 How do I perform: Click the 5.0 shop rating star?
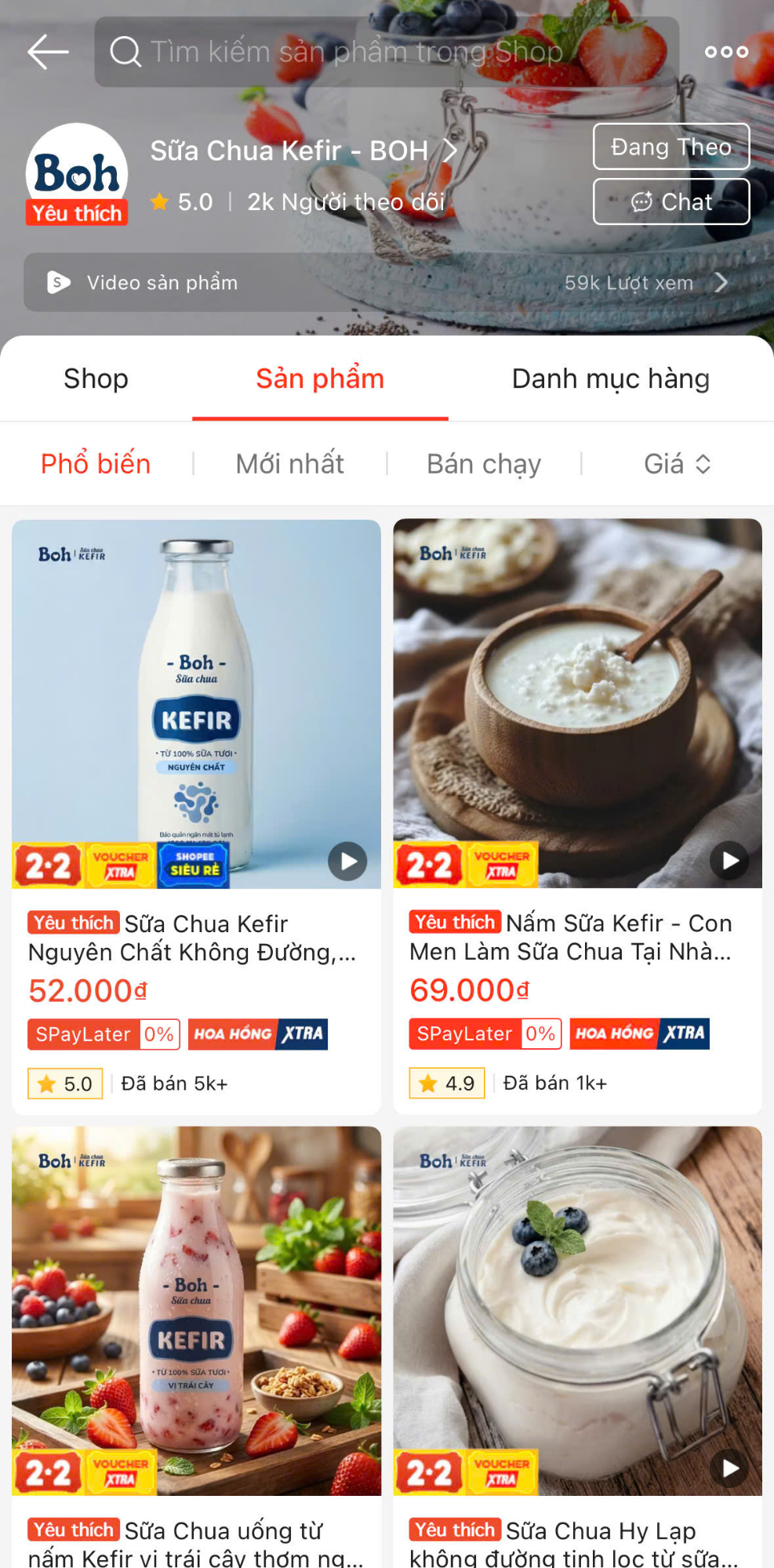(160, 201)
